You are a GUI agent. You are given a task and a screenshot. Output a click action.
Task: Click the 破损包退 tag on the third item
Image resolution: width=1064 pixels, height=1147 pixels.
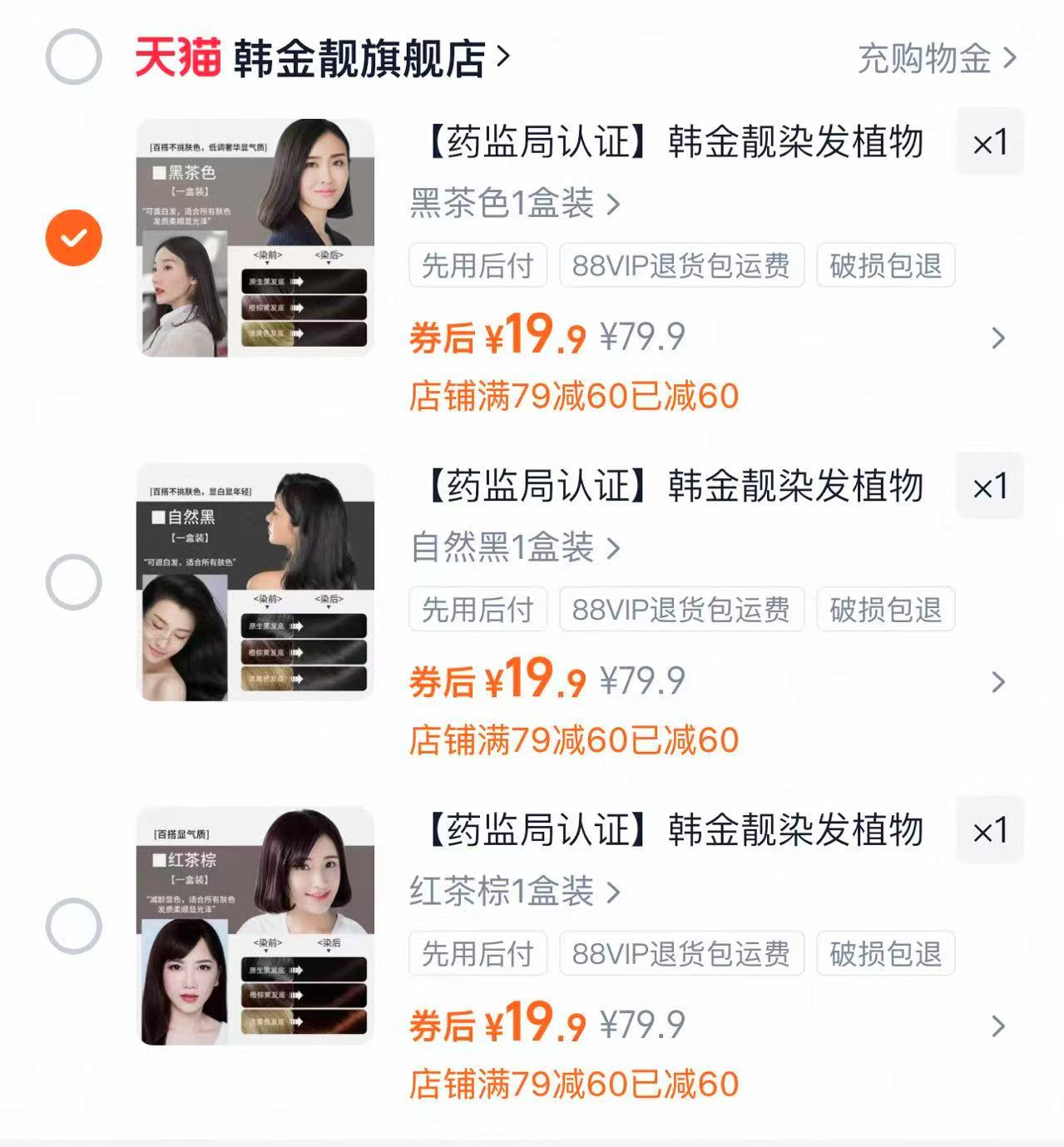(884, 955)
